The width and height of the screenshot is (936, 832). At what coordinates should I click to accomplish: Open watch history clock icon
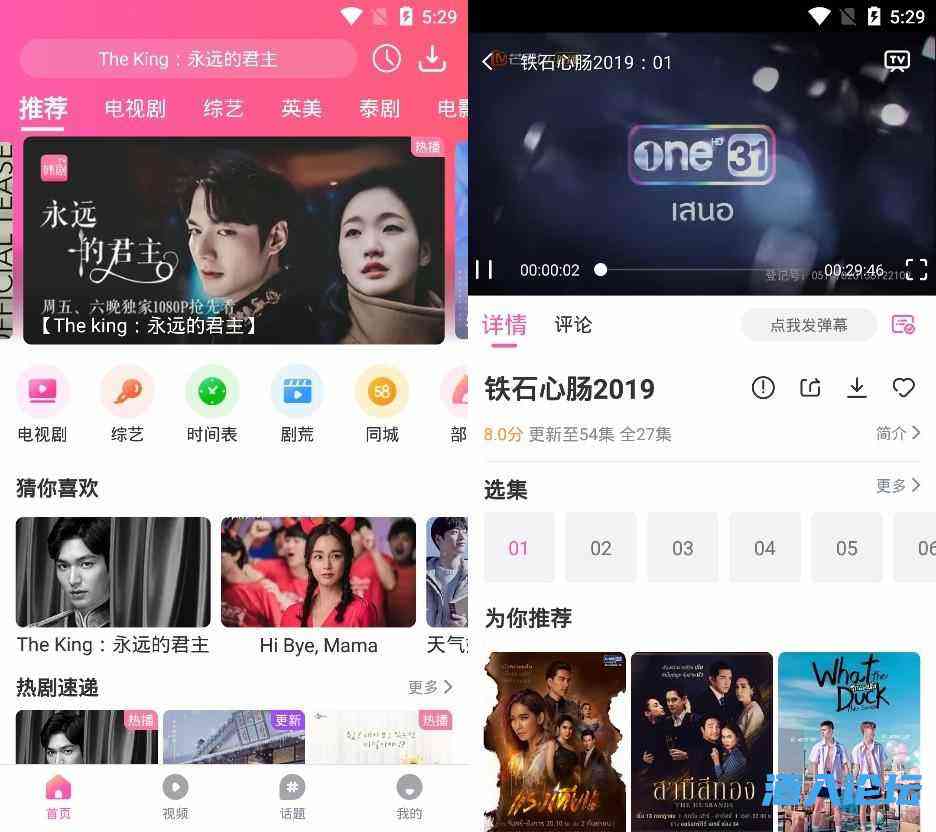pyautogui.click(x=387, y=59)
